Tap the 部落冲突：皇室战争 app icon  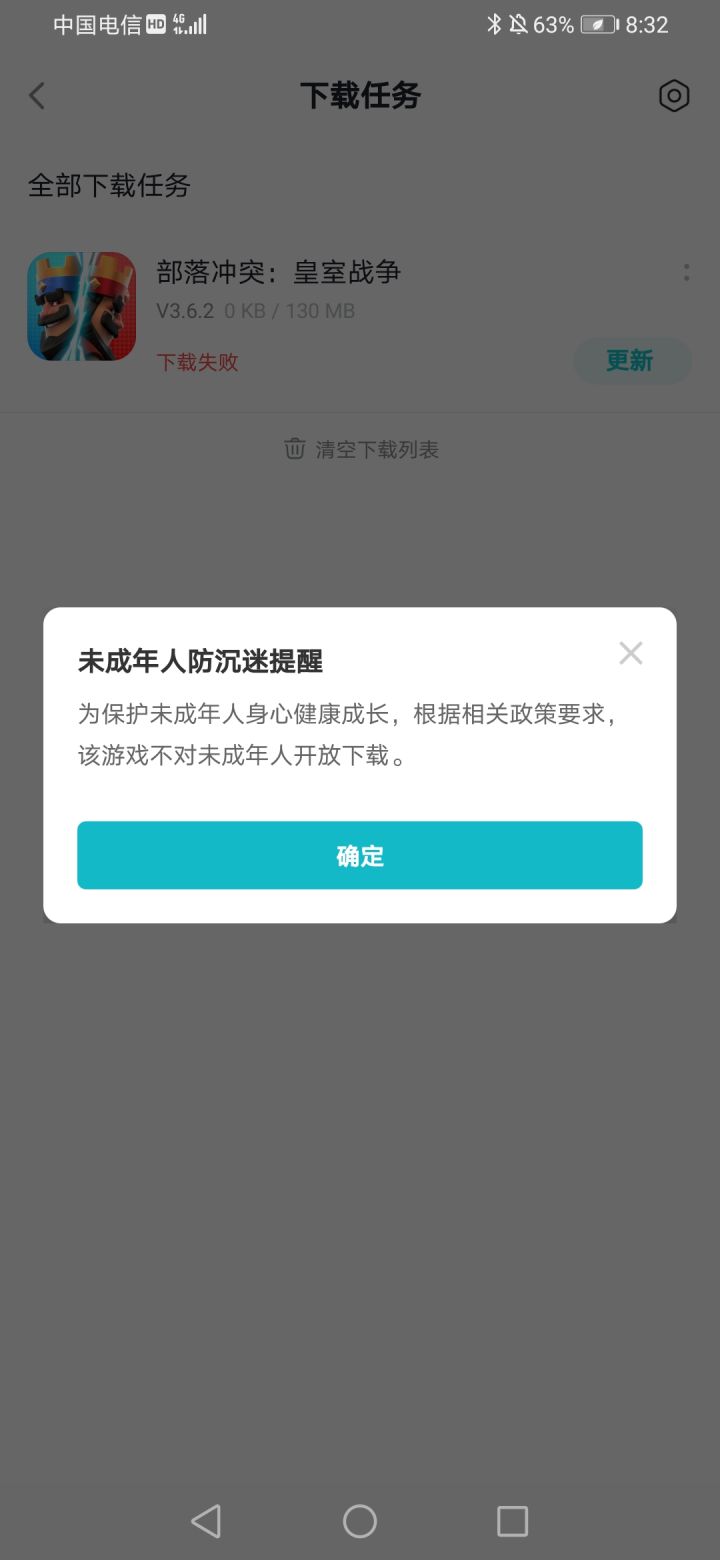click(81, 306)
